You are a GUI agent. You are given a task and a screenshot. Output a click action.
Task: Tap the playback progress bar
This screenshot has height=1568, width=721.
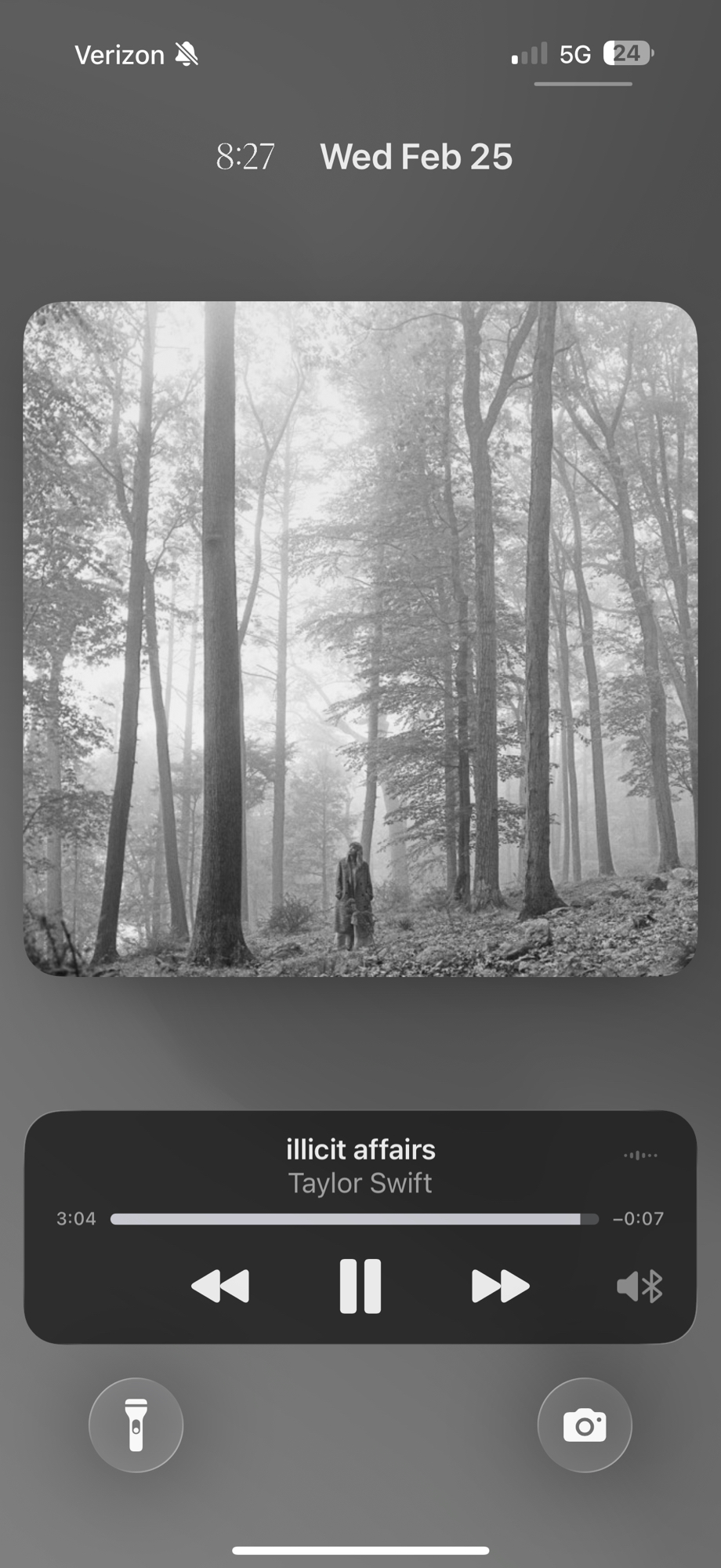pyautogui.click(x=354, y=1219)
